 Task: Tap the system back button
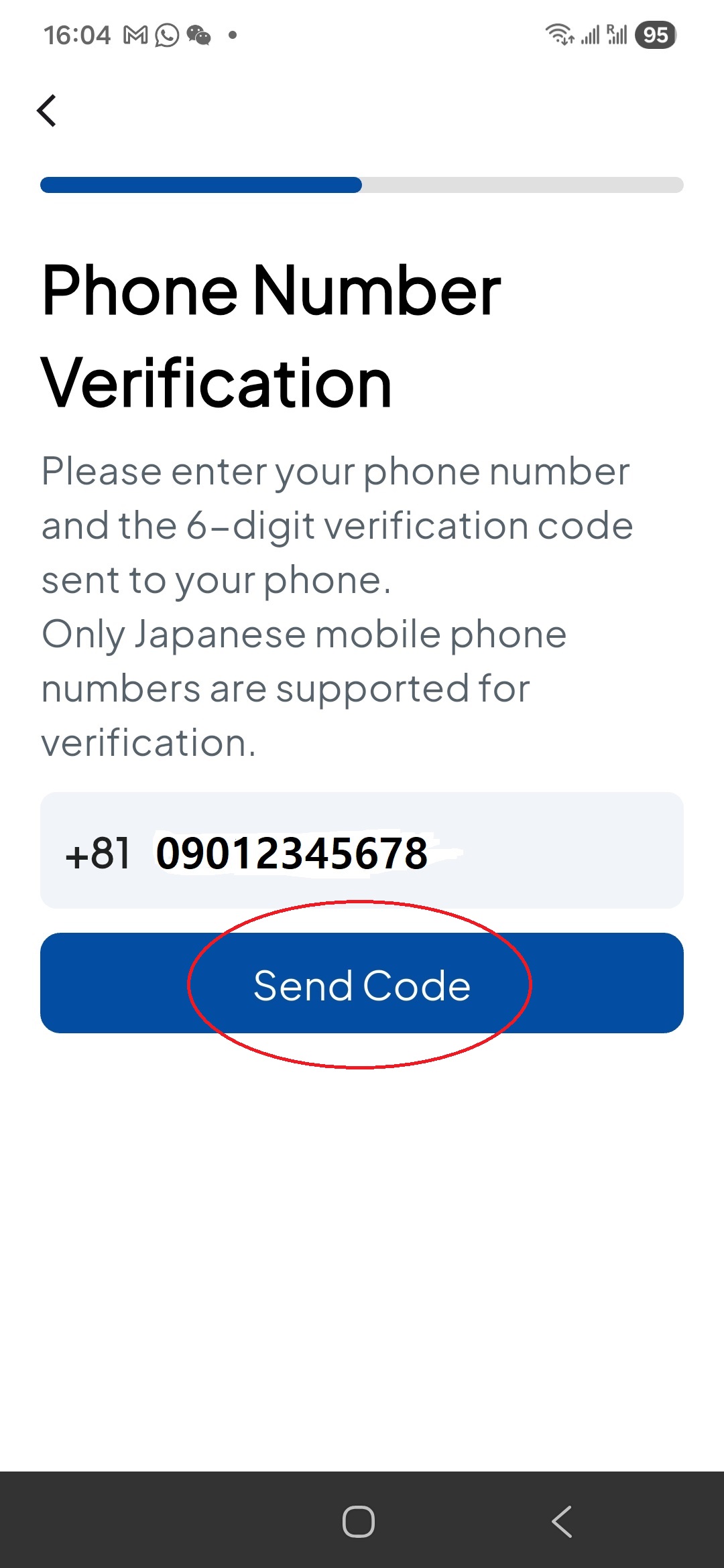tap(562, 1521)
